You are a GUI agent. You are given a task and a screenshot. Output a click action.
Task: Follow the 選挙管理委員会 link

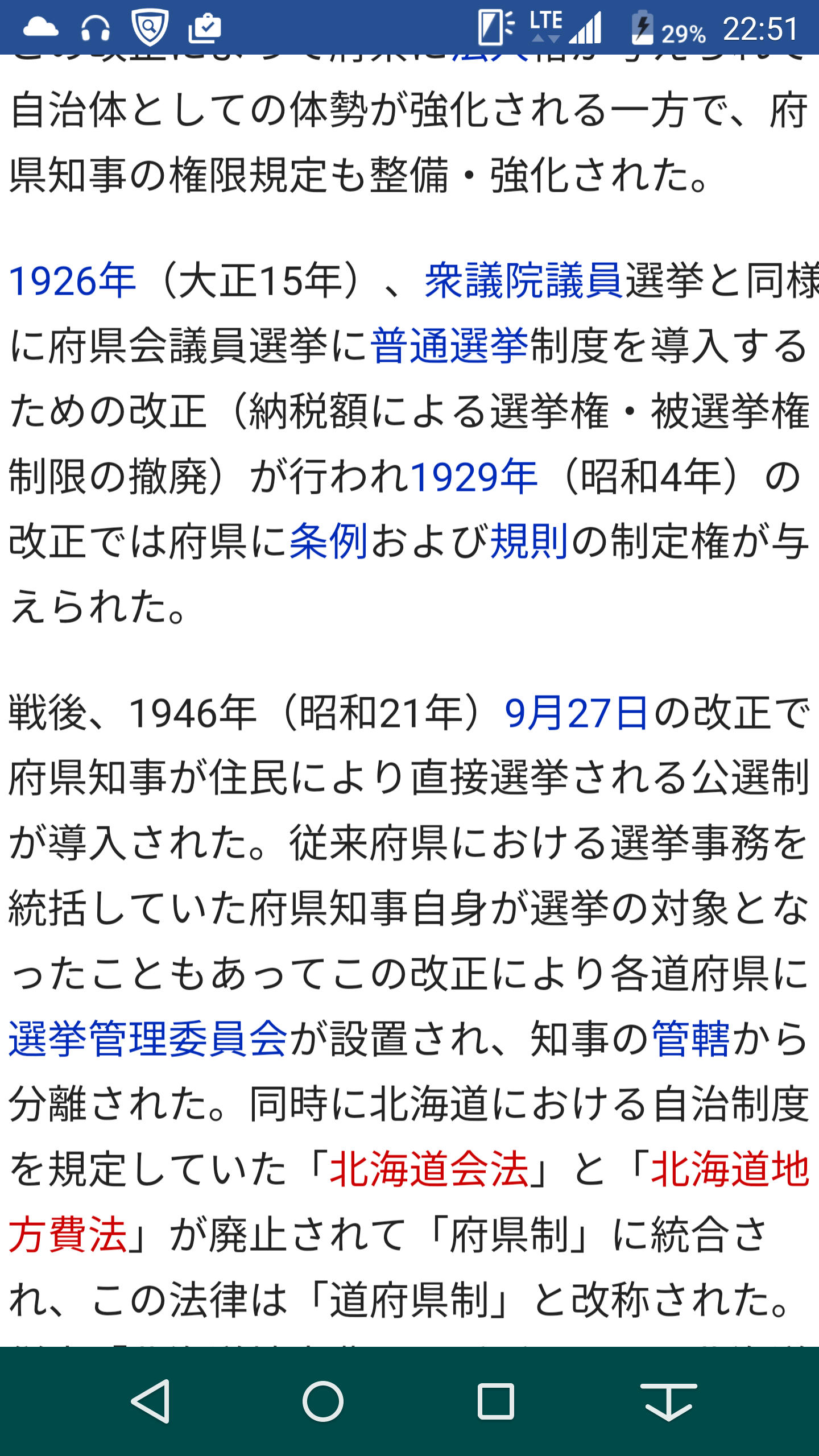point(148,1039)
